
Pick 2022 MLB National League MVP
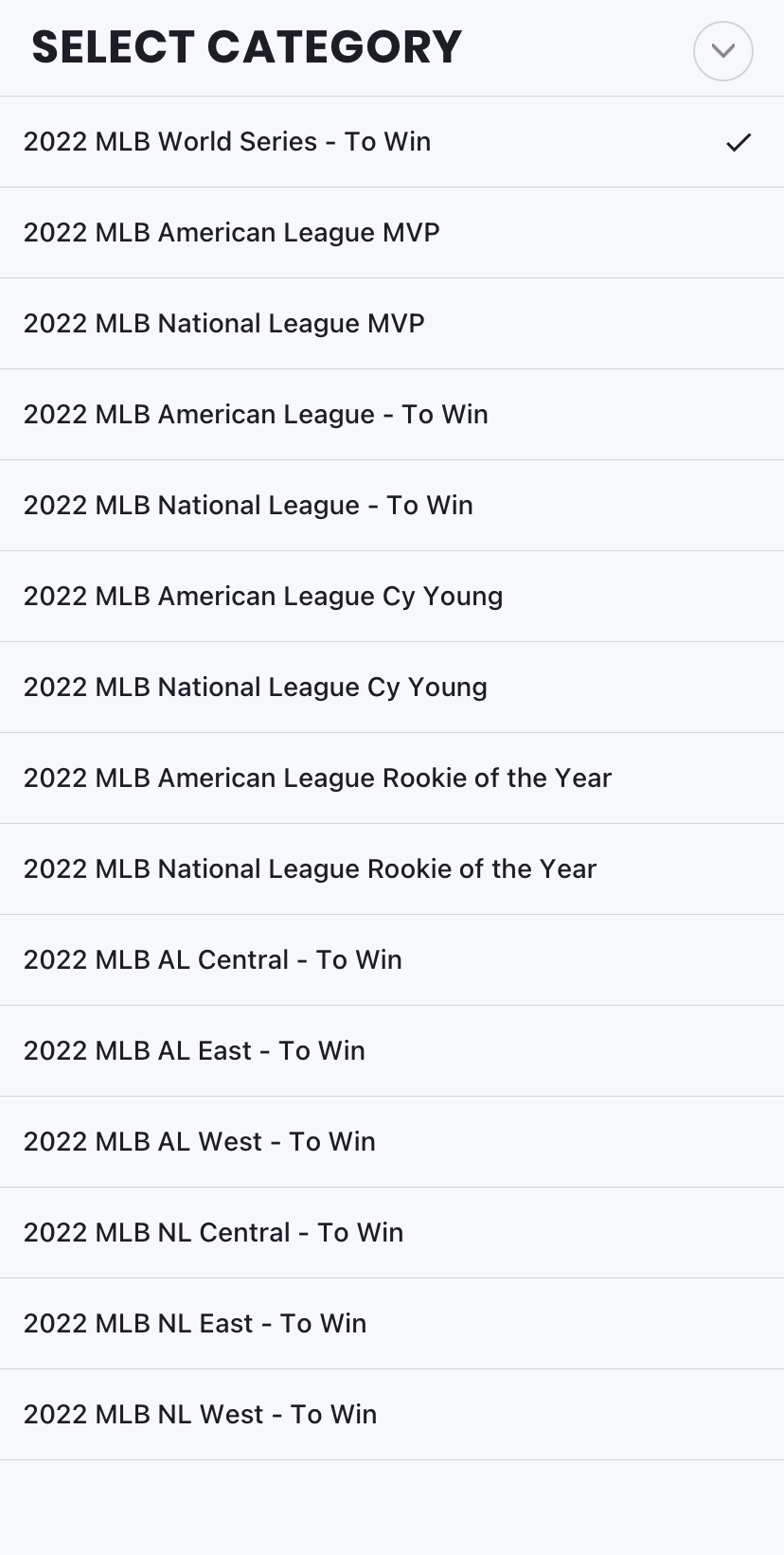(392, 324)
